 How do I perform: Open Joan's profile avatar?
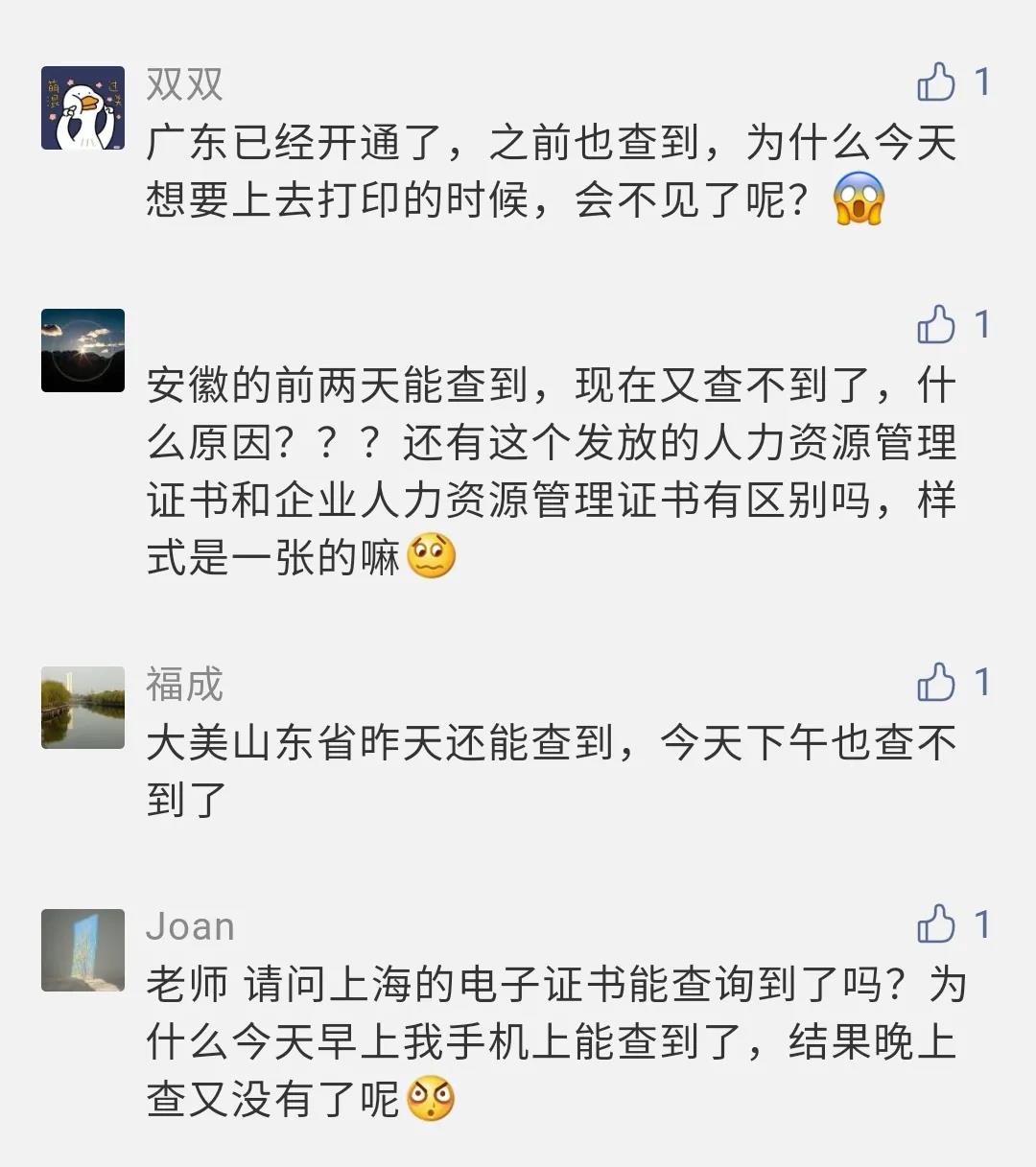[83, 949]
